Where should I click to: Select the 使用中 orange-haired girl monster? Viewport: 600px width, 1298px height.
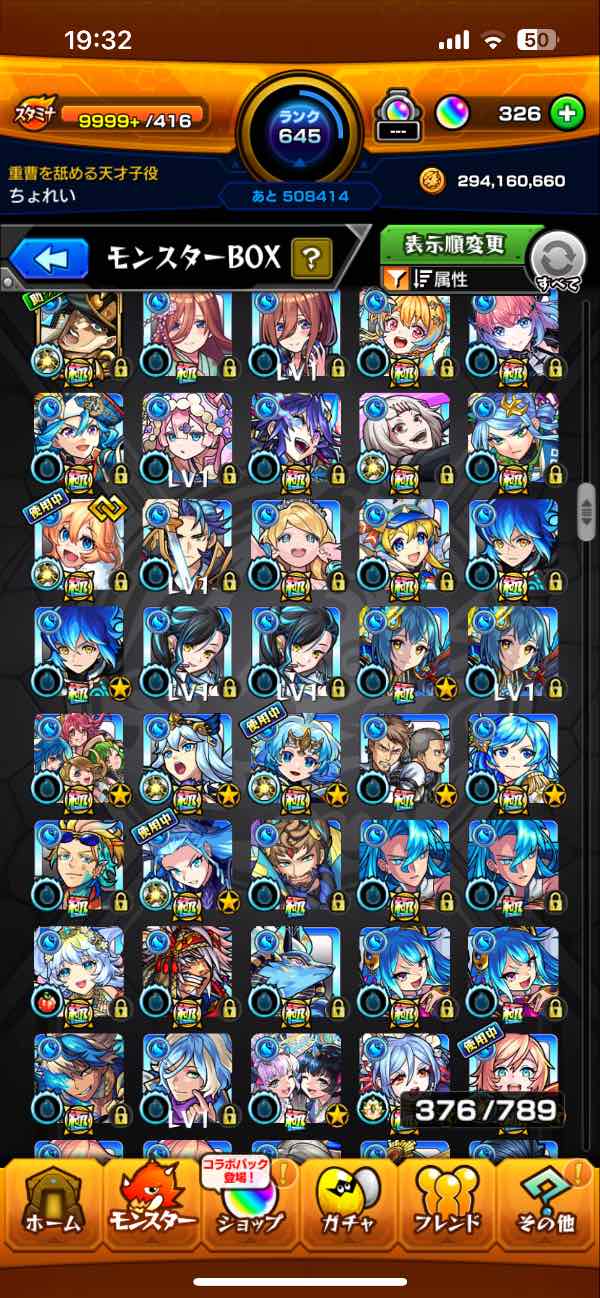tap(78, 545)
